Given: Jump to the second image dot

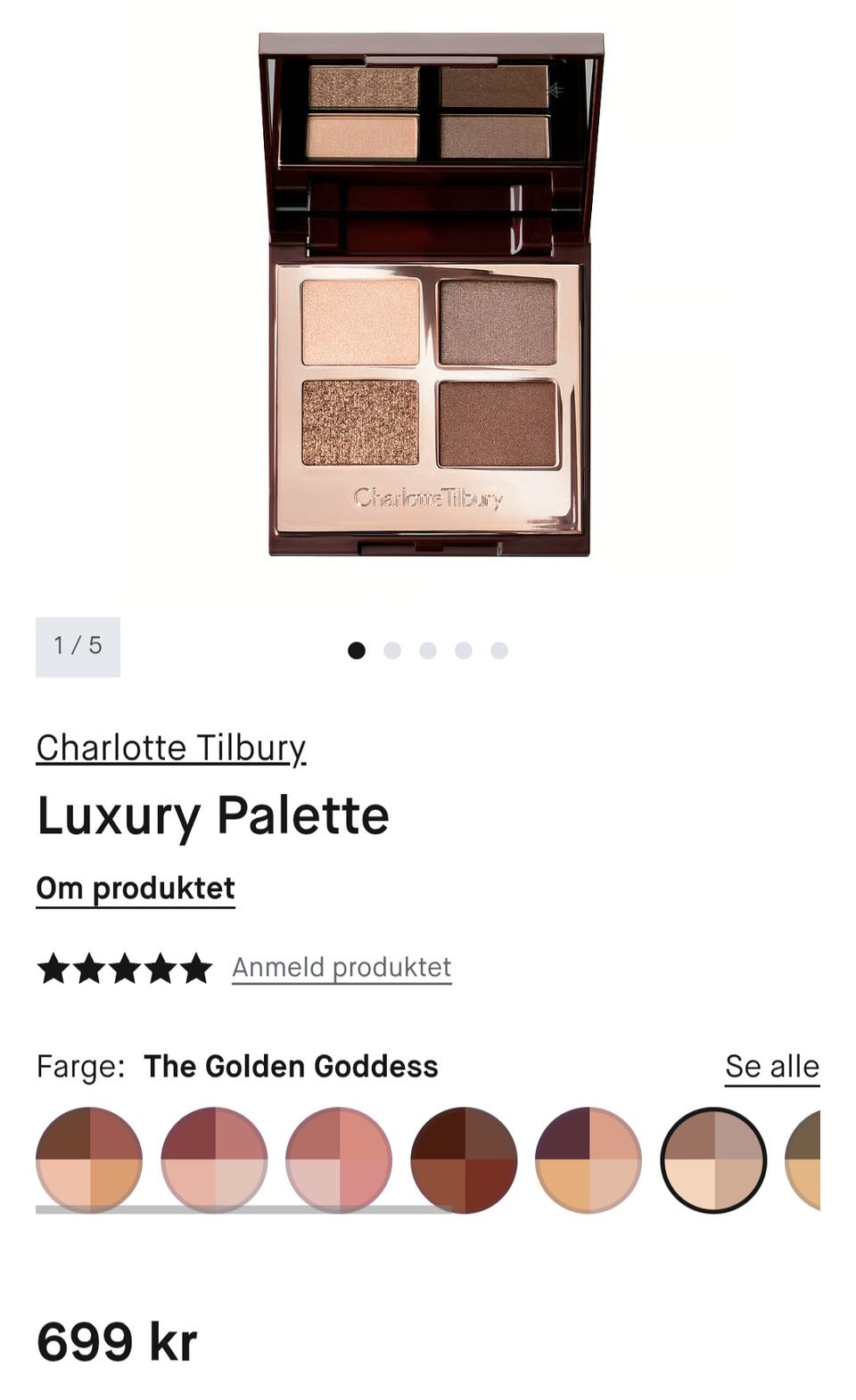Looking at the screenshot, I should 392,650.
